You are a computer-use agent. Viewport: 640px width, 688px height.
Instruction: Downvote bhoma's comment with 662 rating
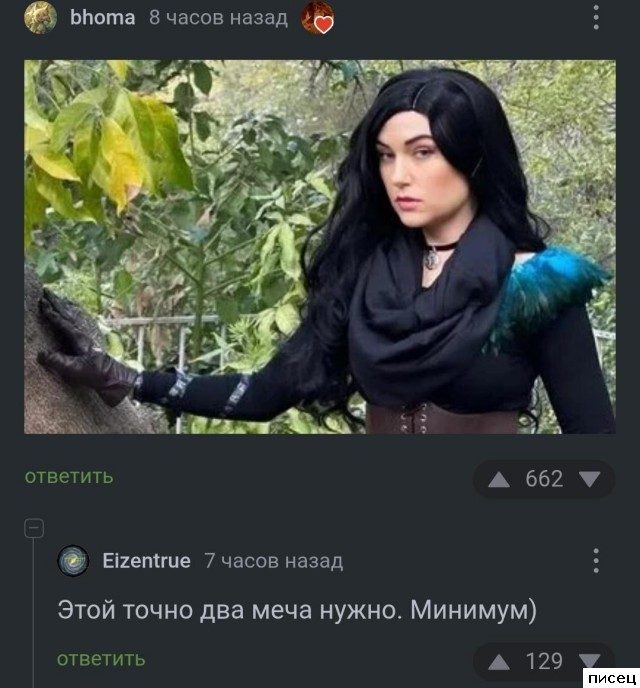[590, 480]
